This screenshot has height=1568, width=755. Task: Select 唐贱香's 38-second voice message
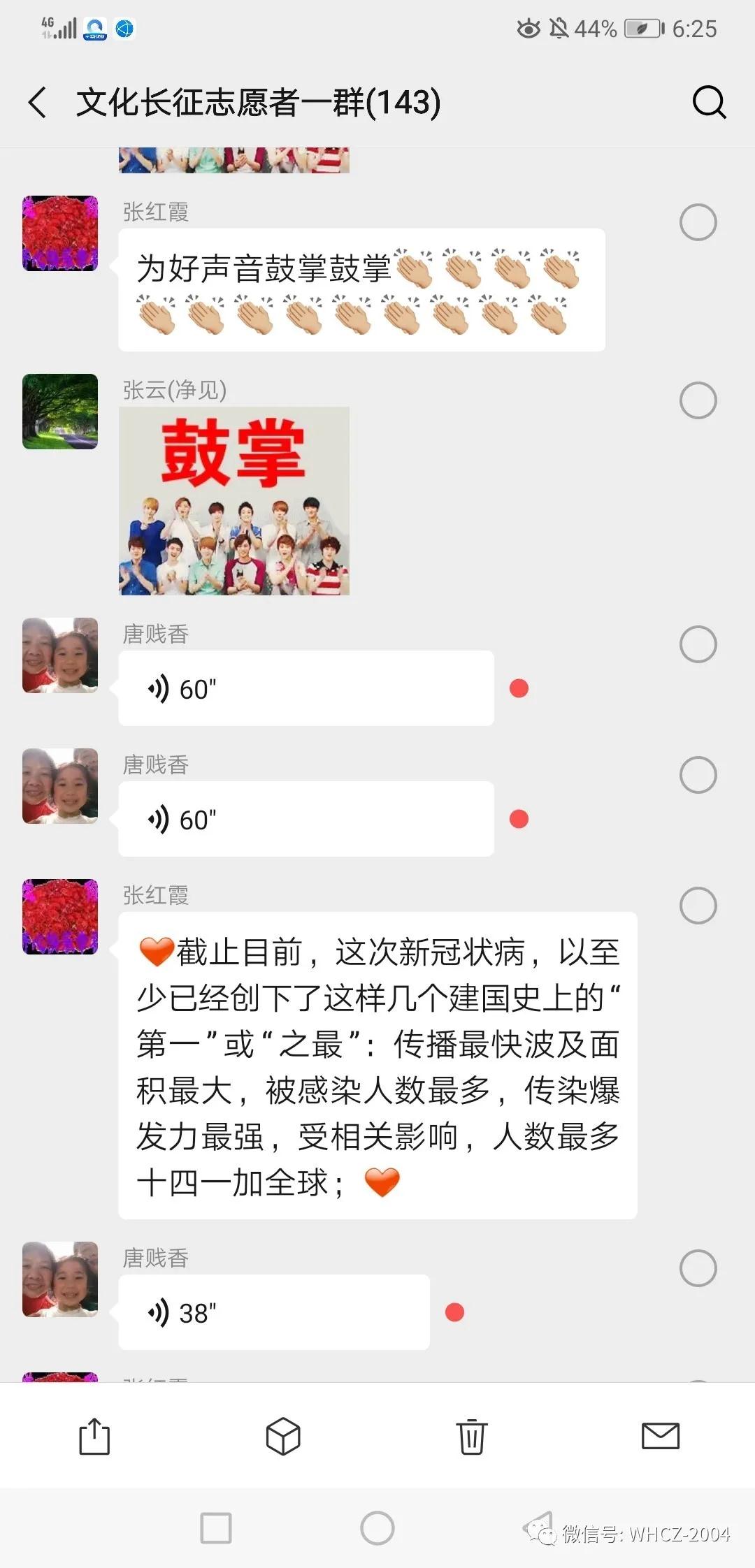[x=698, y=1268]
